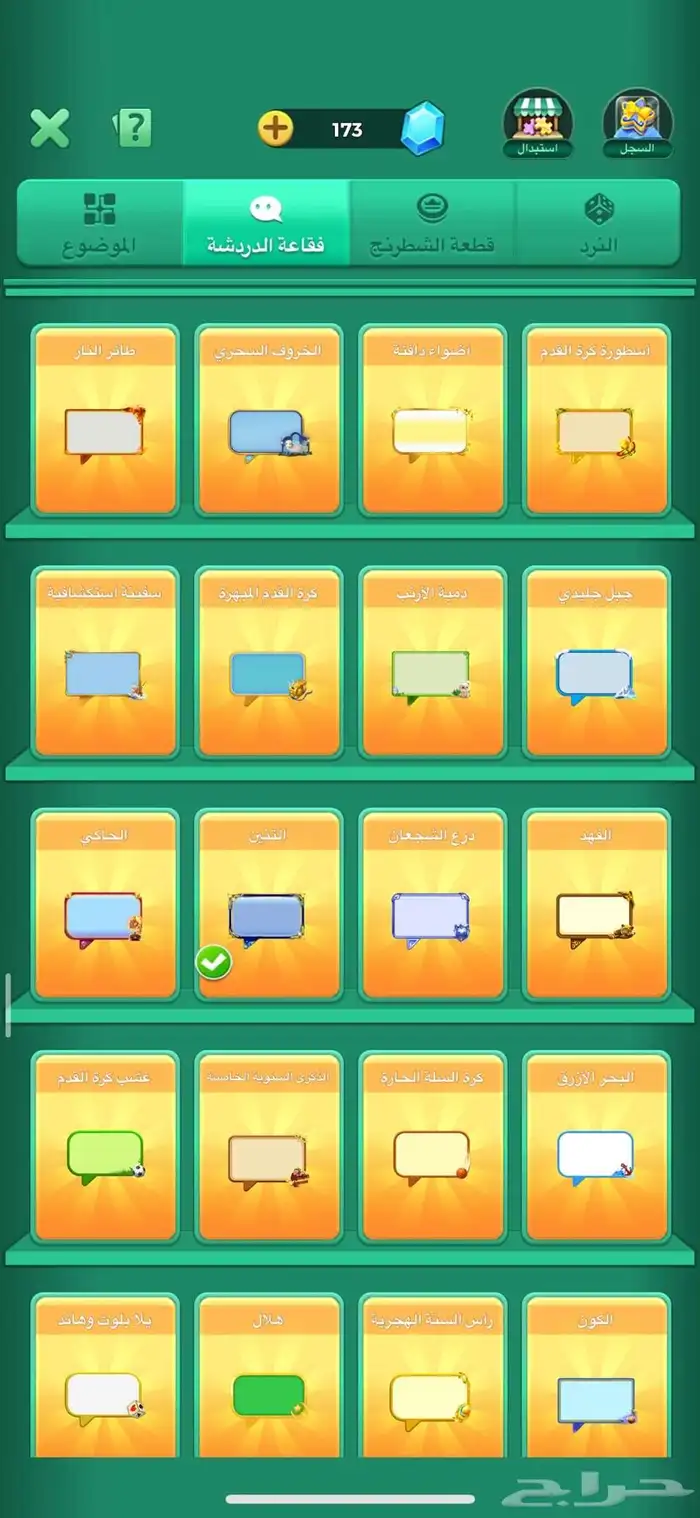
Task: Add more gems with the plus button
Action: 276,129
